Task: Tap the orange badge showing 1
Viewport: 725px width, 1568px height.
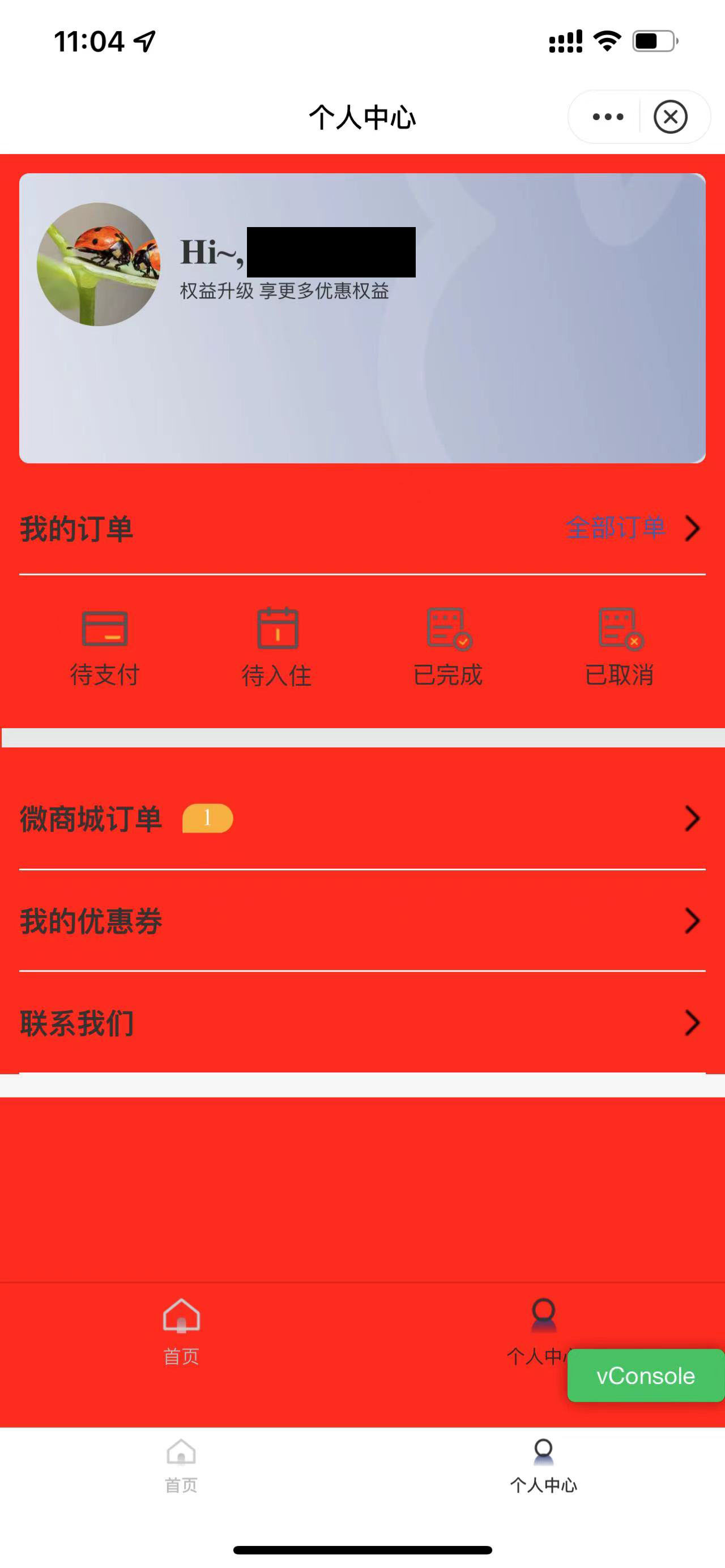Action: pyautogui.click(x=207, y=819)
